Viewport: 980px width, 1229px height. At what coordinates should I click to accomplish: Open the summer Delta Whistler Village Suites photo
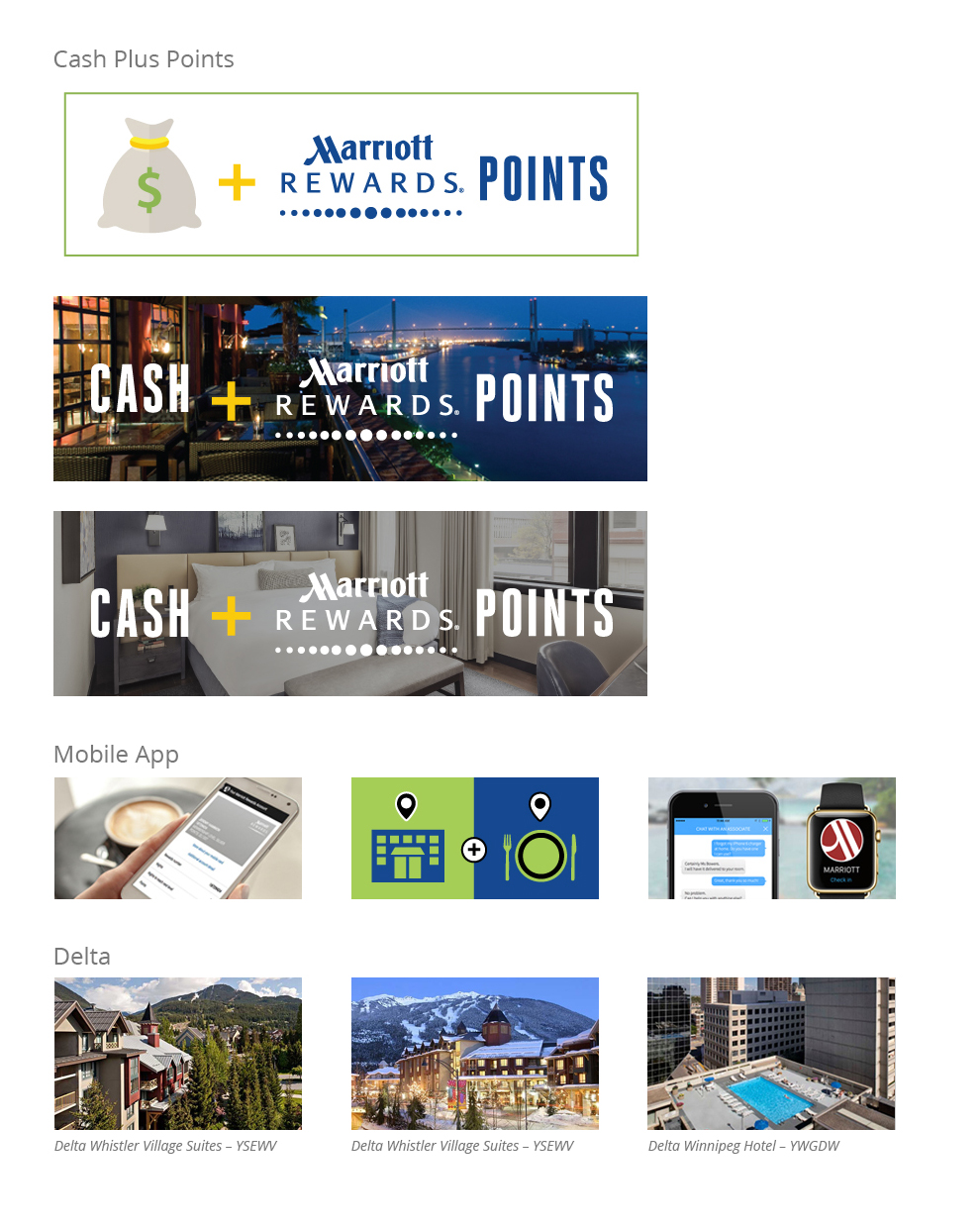pyautogui.click(x=178, y=1053)
